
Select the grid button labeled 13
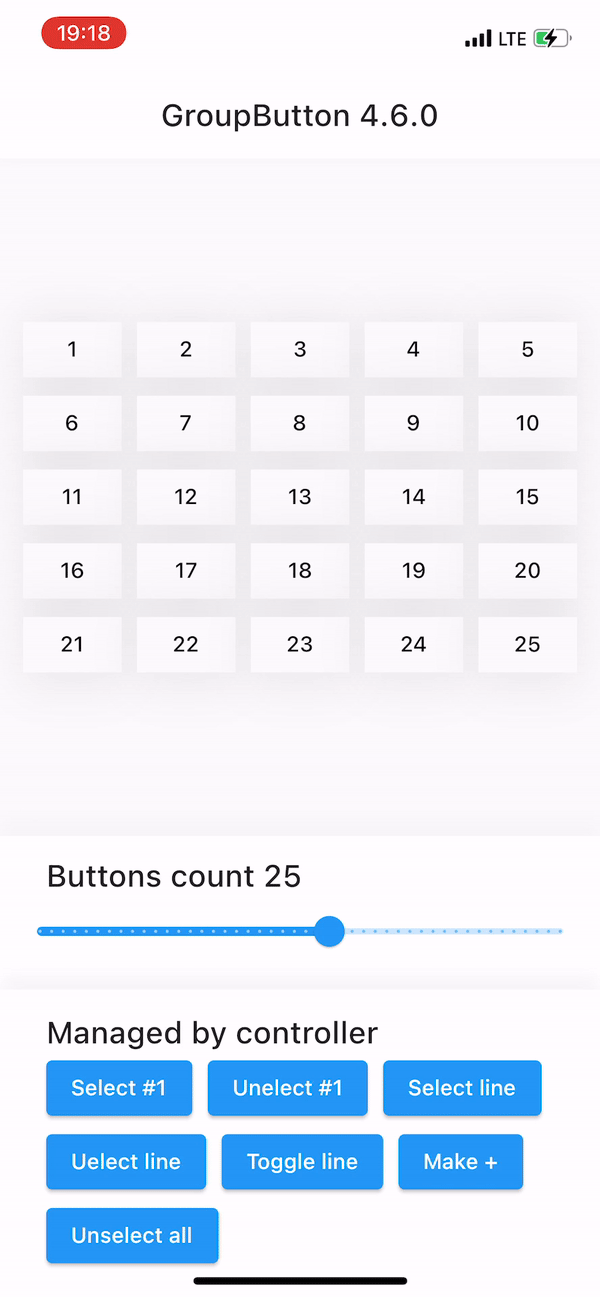click(300, 497)
